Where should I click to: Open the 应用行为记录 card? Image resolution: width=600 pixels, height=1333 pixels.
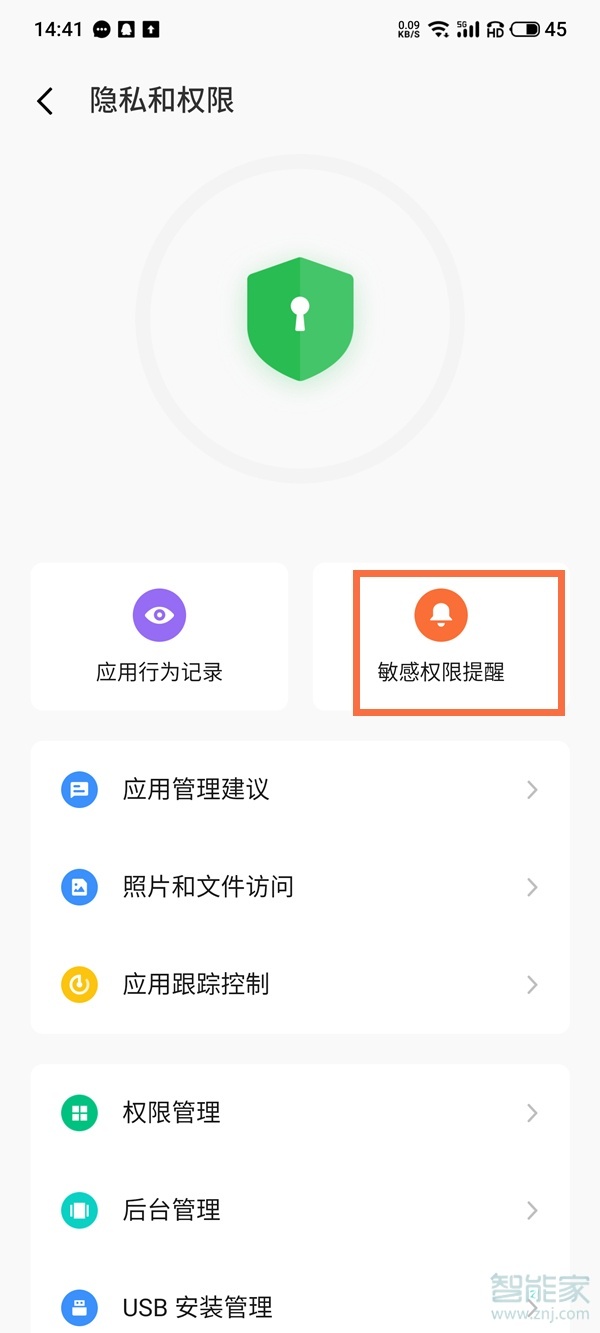click(x=159, y=637)
